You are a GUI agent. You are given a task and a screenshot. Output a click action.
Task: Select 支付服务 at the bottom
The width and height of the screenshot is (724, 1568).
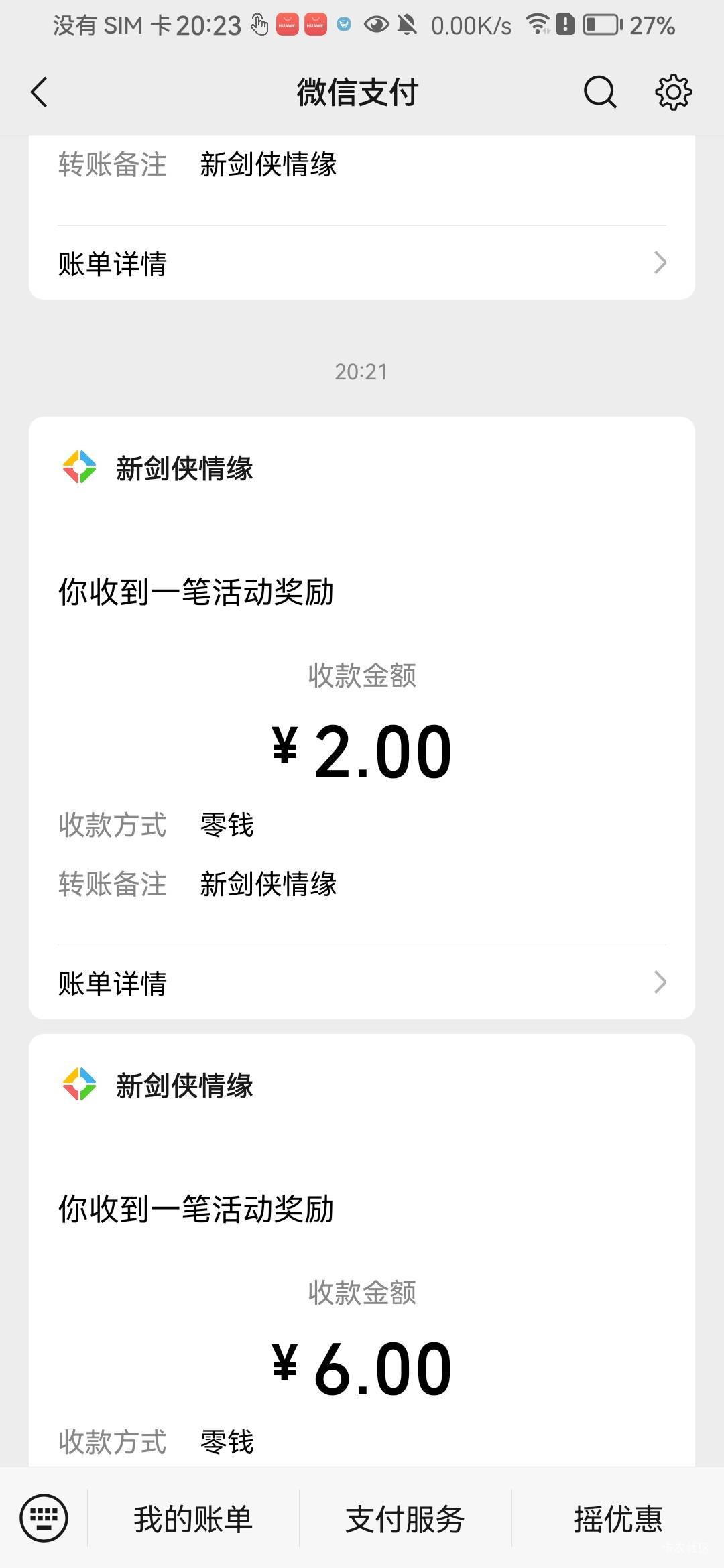point(405,1519)
